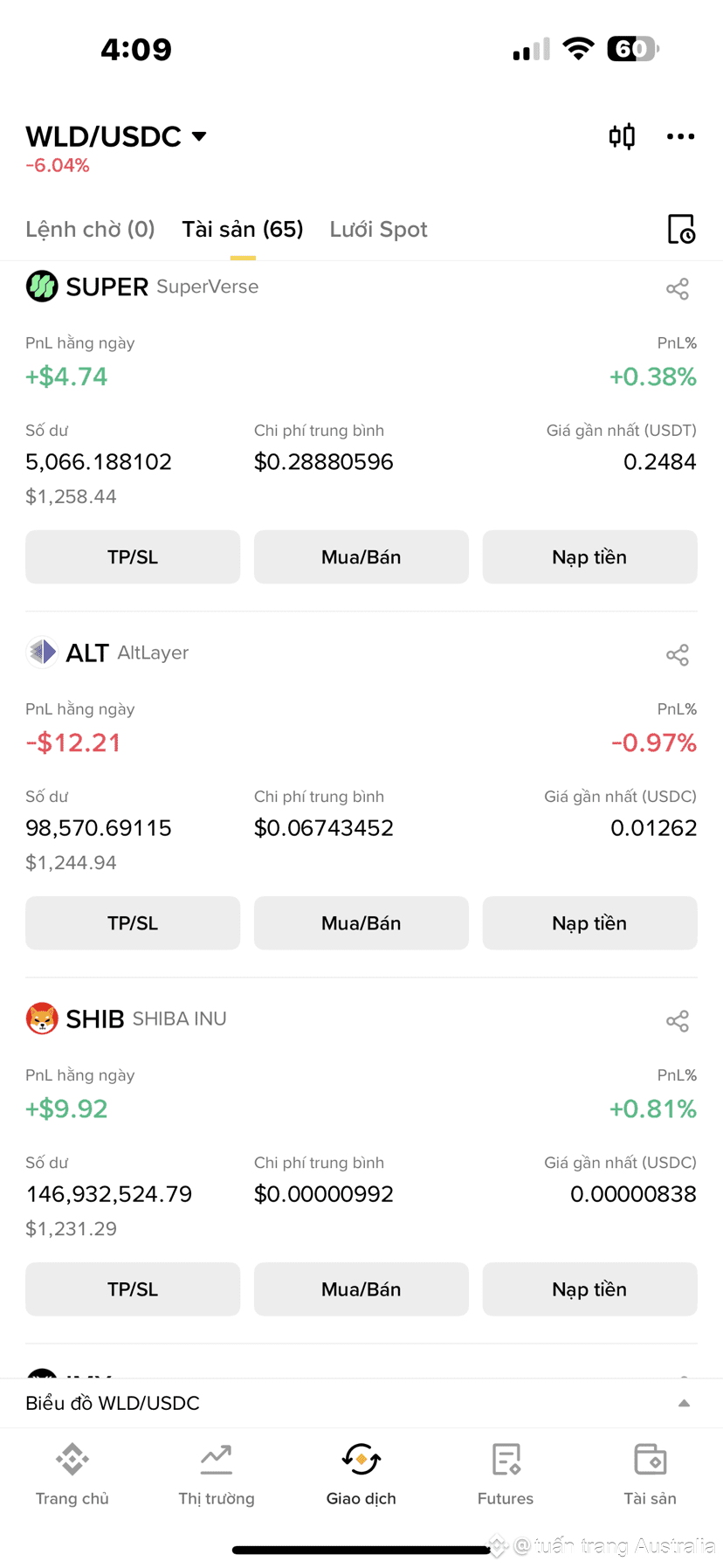723x1568 pixels.
Task: Open the candlestick chart icon
Action: click(x=622, y=136)
